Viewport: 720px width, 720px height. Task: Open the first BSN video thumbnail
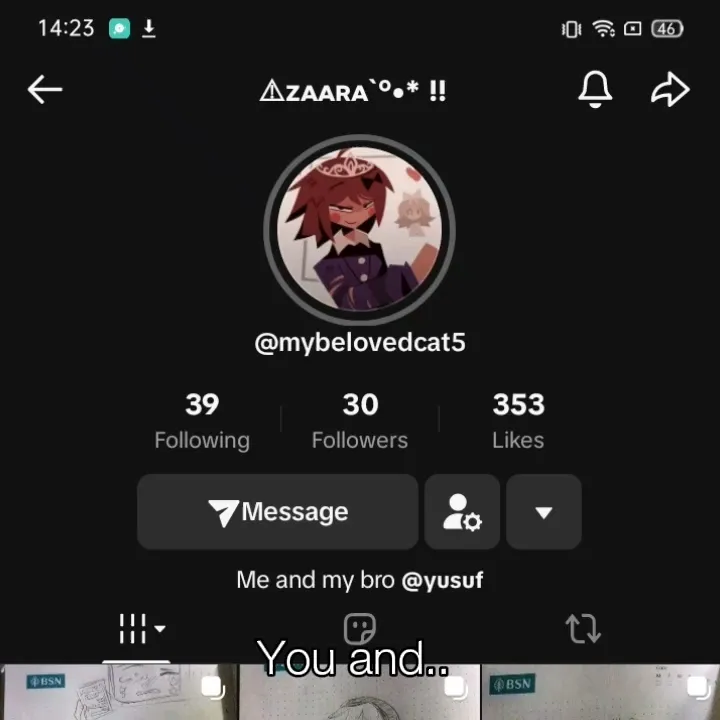(118, 695)
